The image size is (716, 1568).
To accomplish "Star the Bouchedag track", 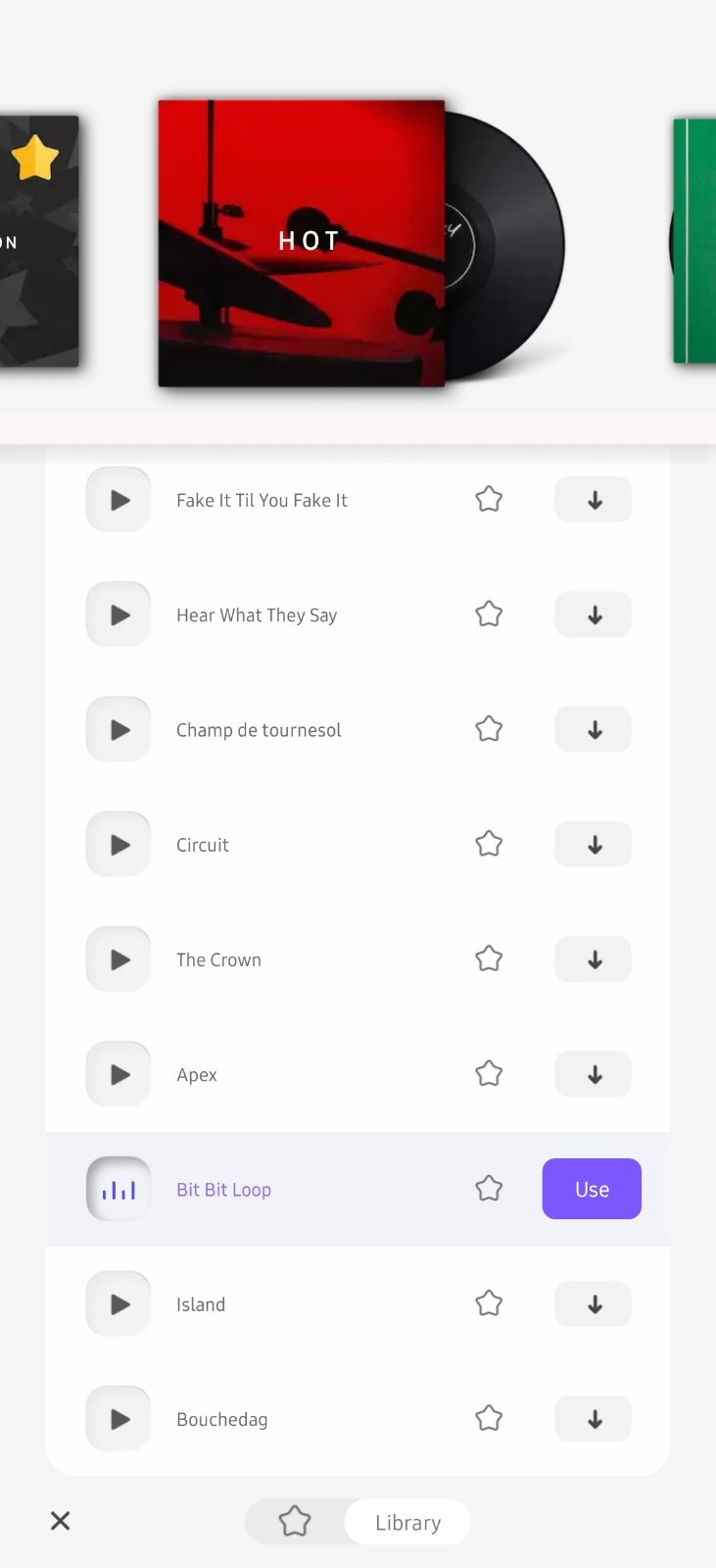I will pyautogui.click(x=489, y=1419).
